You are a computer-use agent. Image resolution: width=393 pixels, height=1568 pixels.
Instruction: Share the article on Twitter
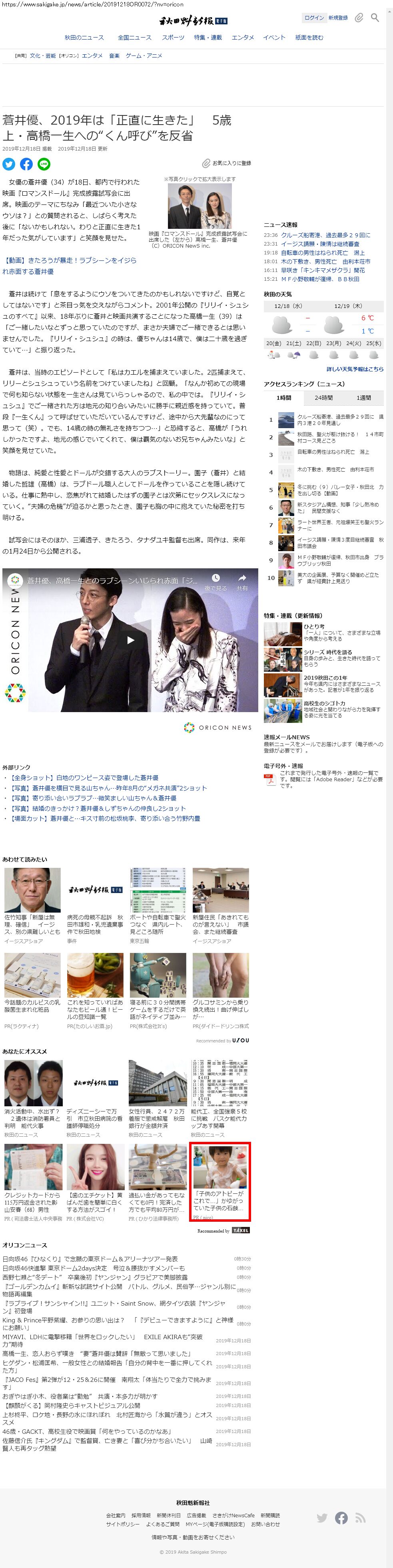pyautogui.click(x=8, y=164)
